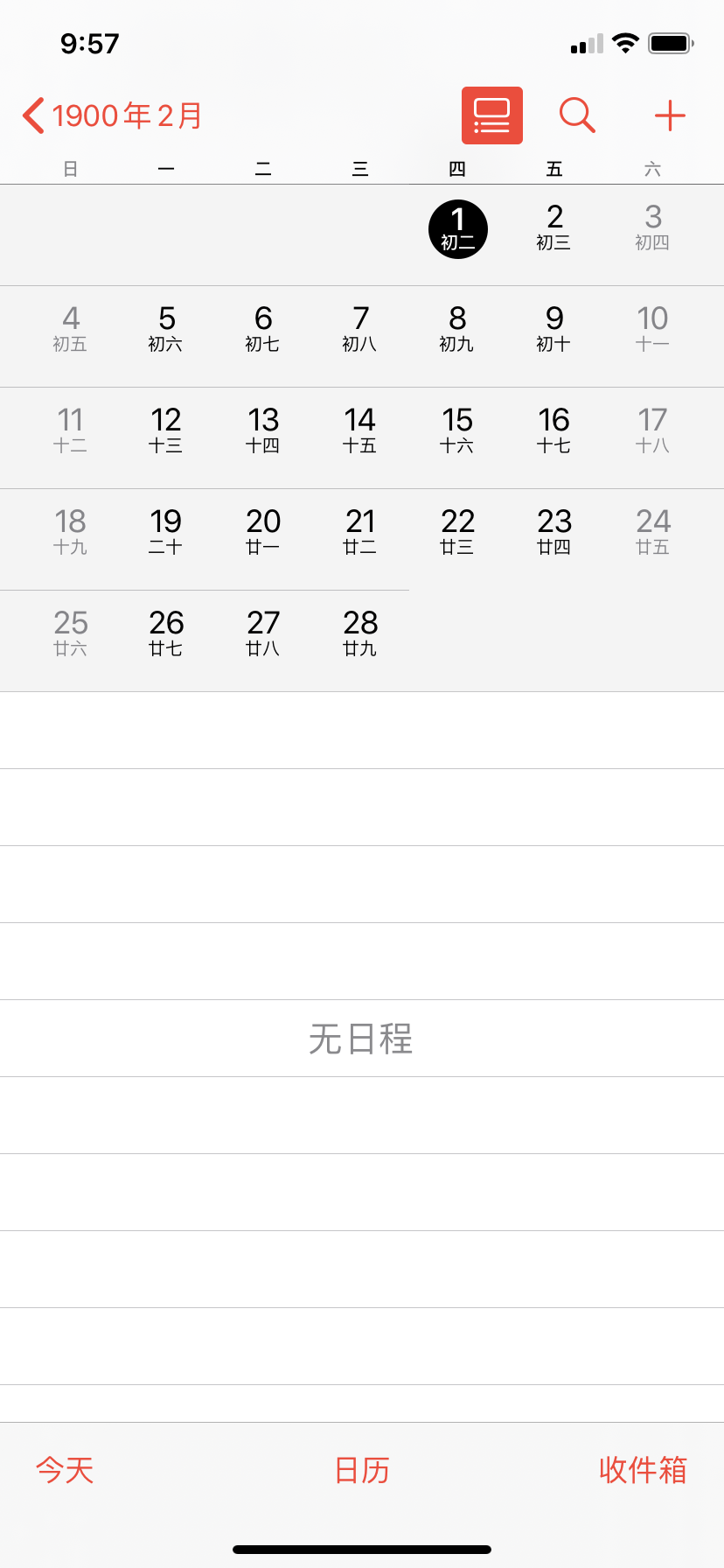Pick the 28th (廿九)
724x1568 pixels.
point(359,633)
